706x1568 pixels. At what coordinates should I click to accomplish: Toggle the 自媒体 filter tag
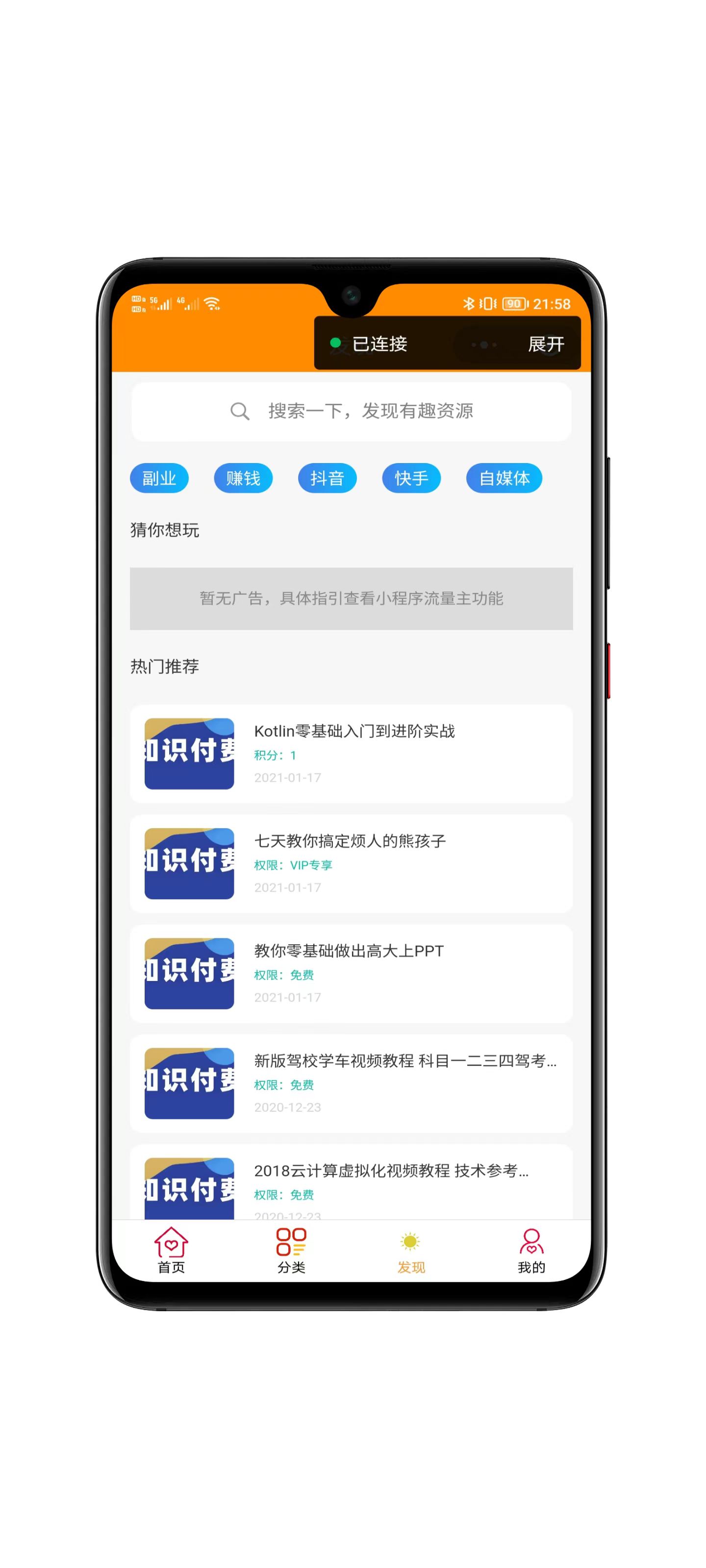coord(504,478)
